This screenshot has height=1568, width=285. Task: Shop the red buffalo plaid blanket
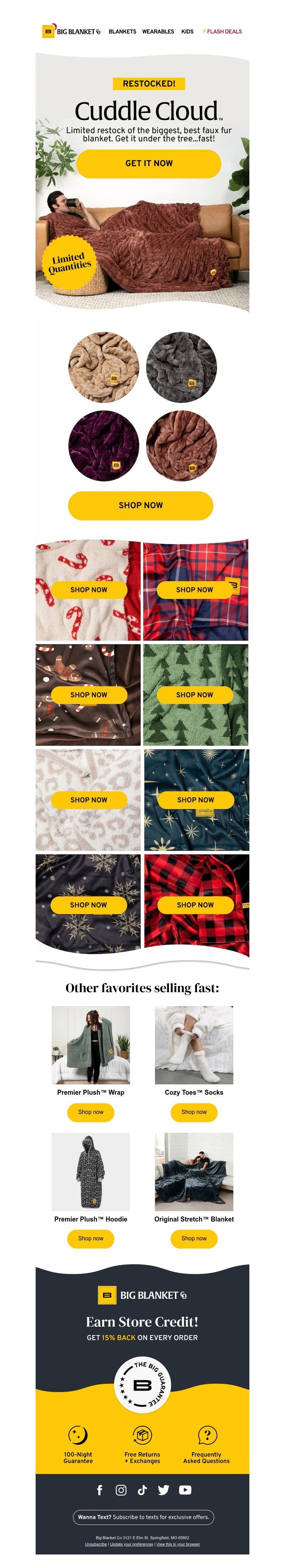(x=195, y=905)
